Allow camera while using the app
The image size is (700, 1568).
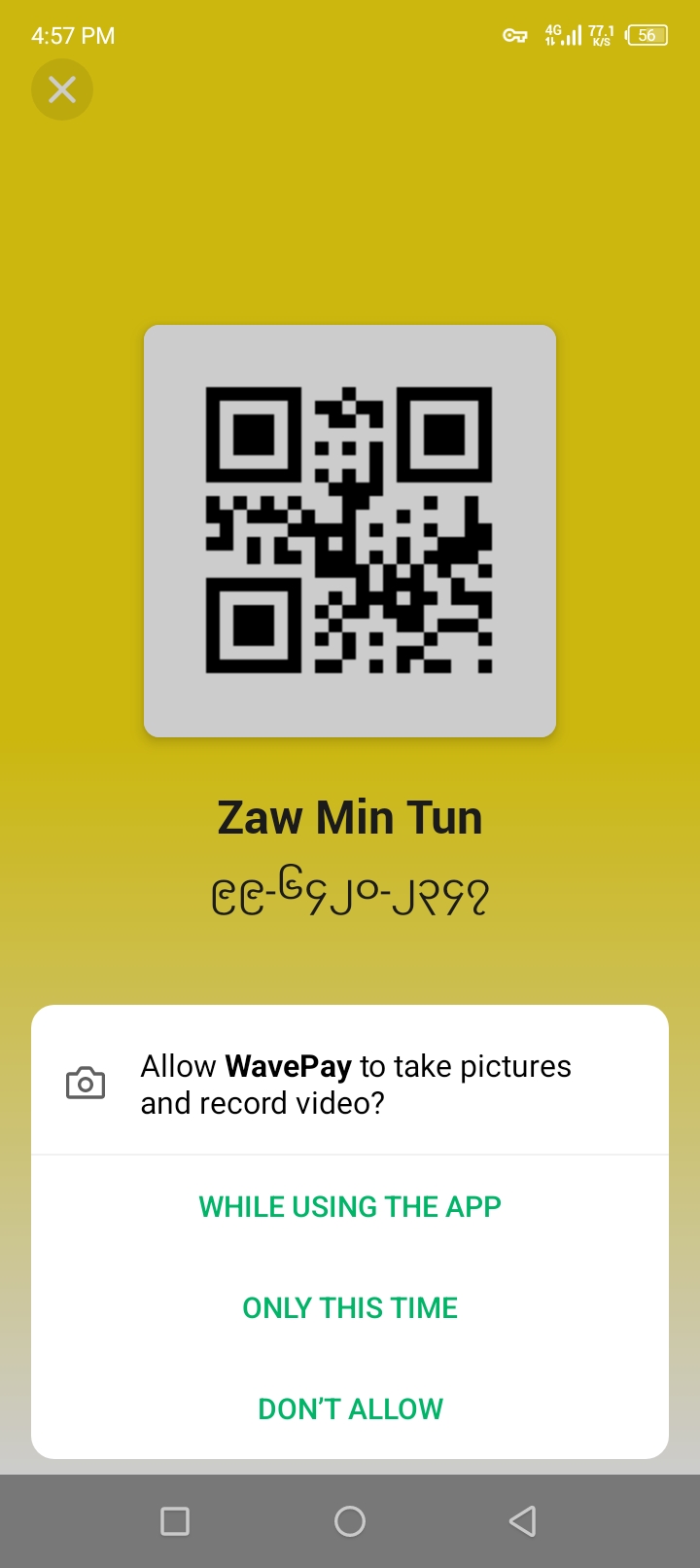pos(350,1206)
